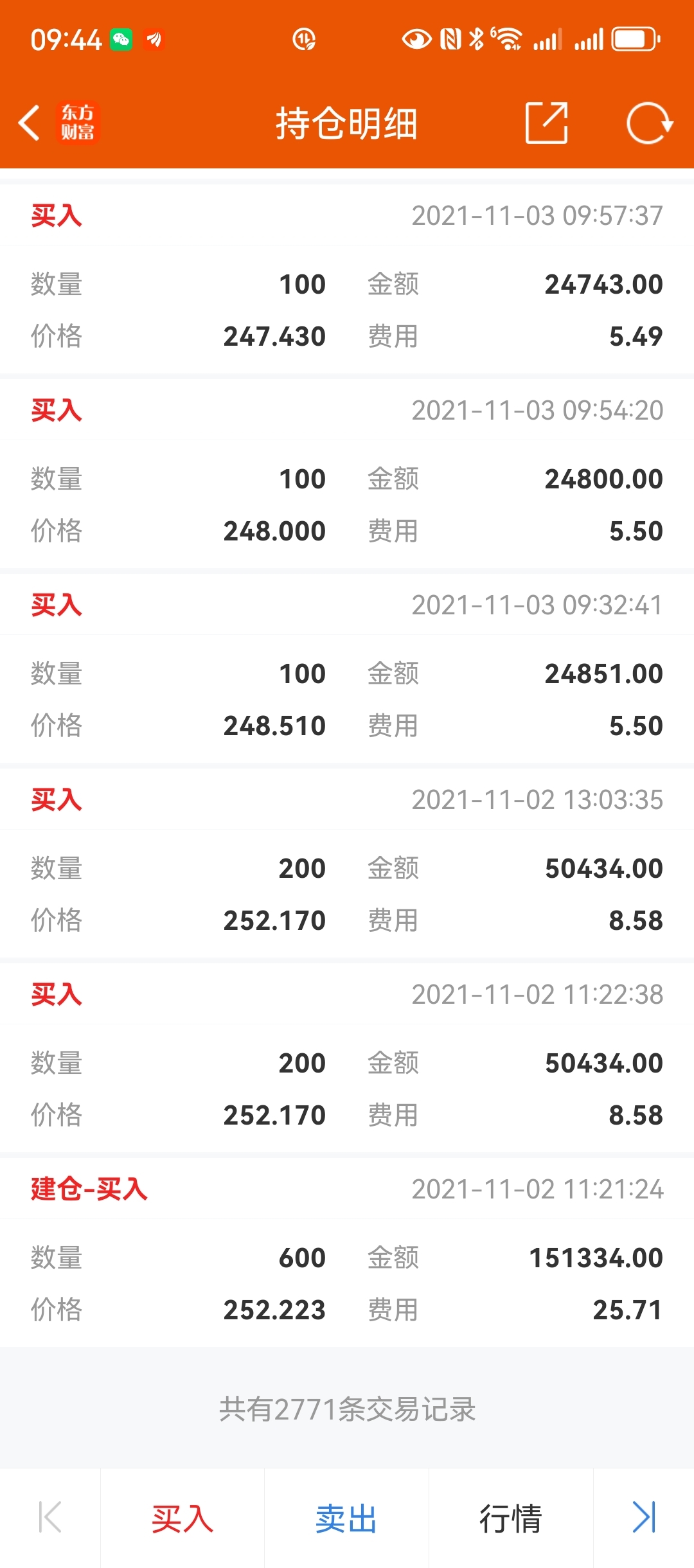Refresh the transaction records
The image size is (694, 1568).
coord(649,123)
